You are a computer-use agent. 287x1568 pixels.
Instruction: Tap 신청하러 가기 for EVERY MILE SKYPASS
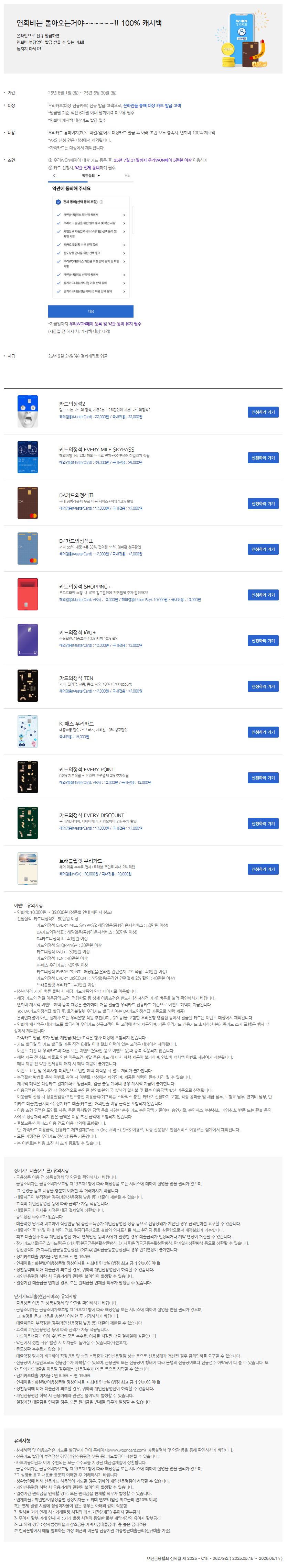[263, 458]
